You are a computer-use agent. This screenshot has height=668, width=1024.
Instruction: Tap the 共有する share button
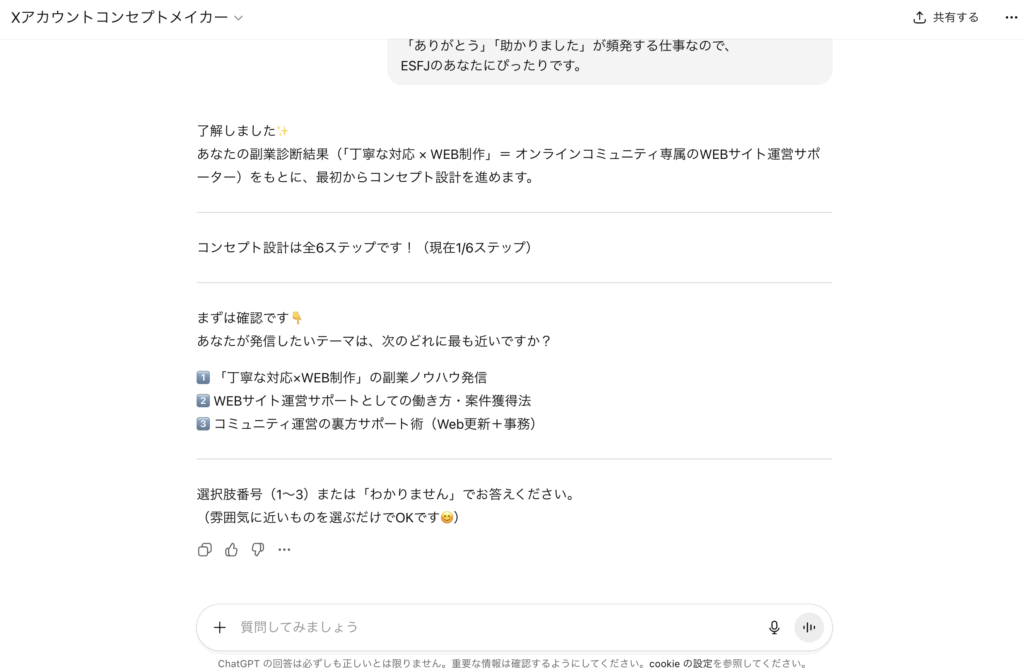pos(946,18)
